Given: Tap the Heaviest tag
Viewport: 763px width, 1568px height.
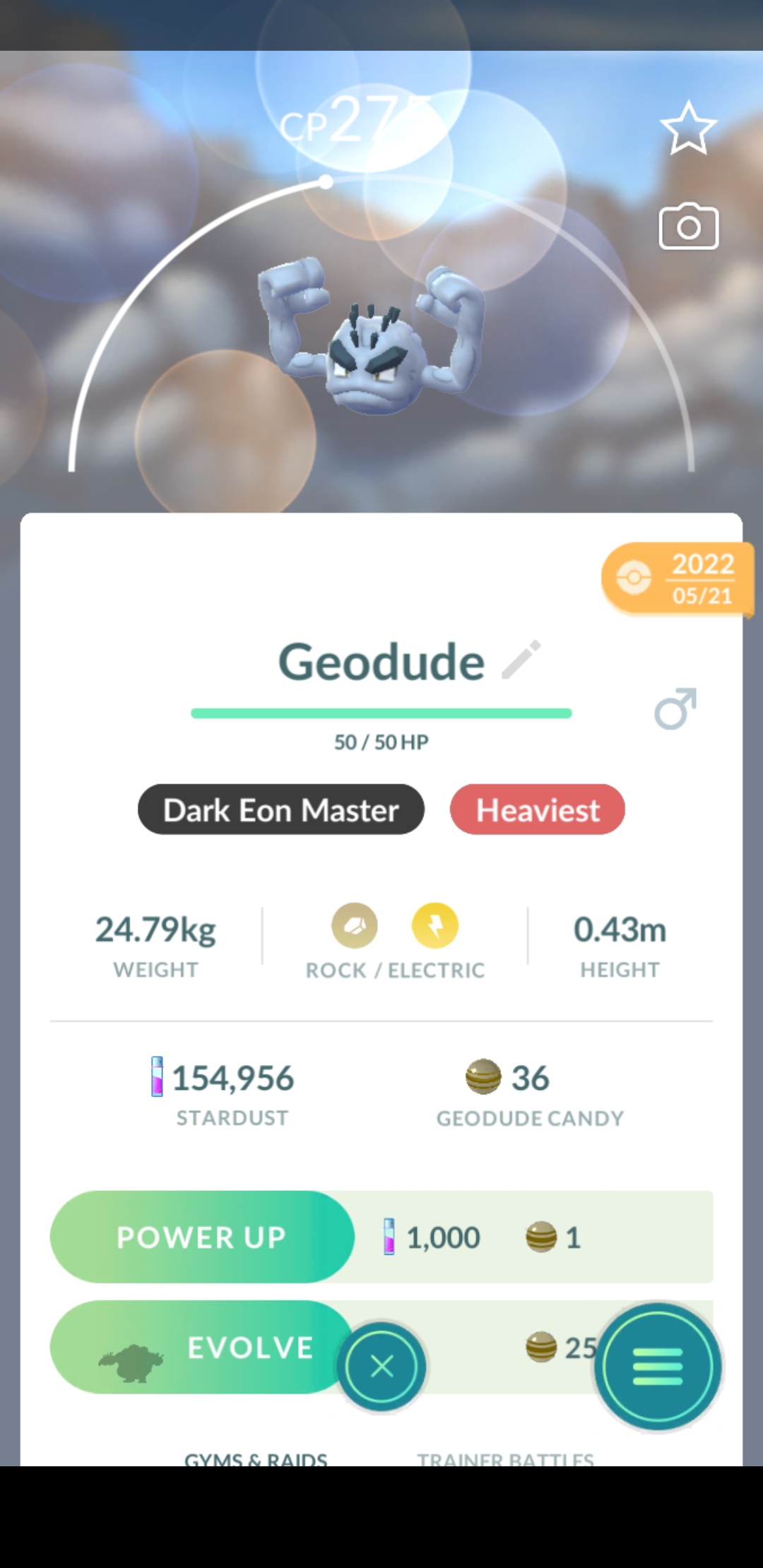Looking at the screenshot, I should tap(537, 809).
